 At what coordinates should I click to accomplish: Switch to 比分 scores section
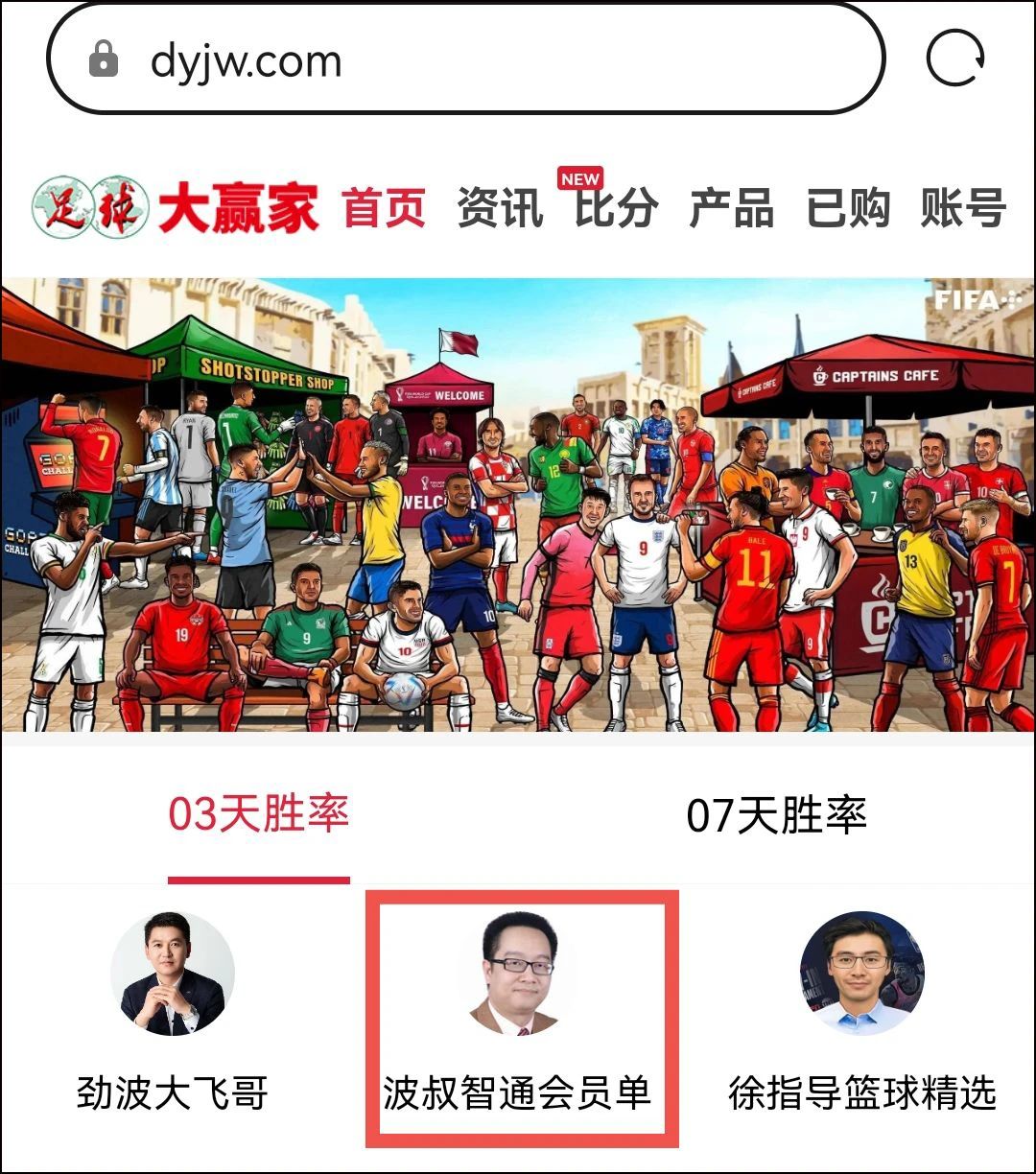point(616,208)
